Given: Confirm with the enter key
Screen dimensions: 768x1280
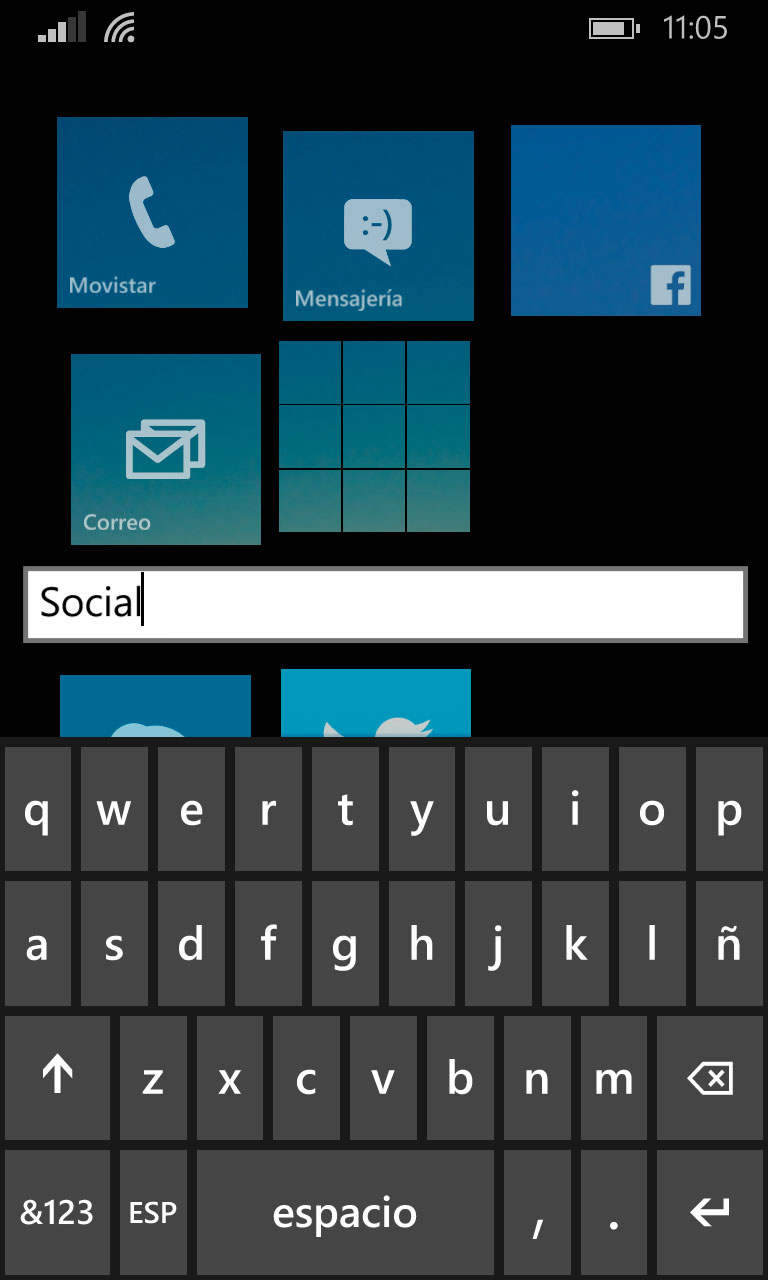Looking at the screenshot, I should 710,1213.
